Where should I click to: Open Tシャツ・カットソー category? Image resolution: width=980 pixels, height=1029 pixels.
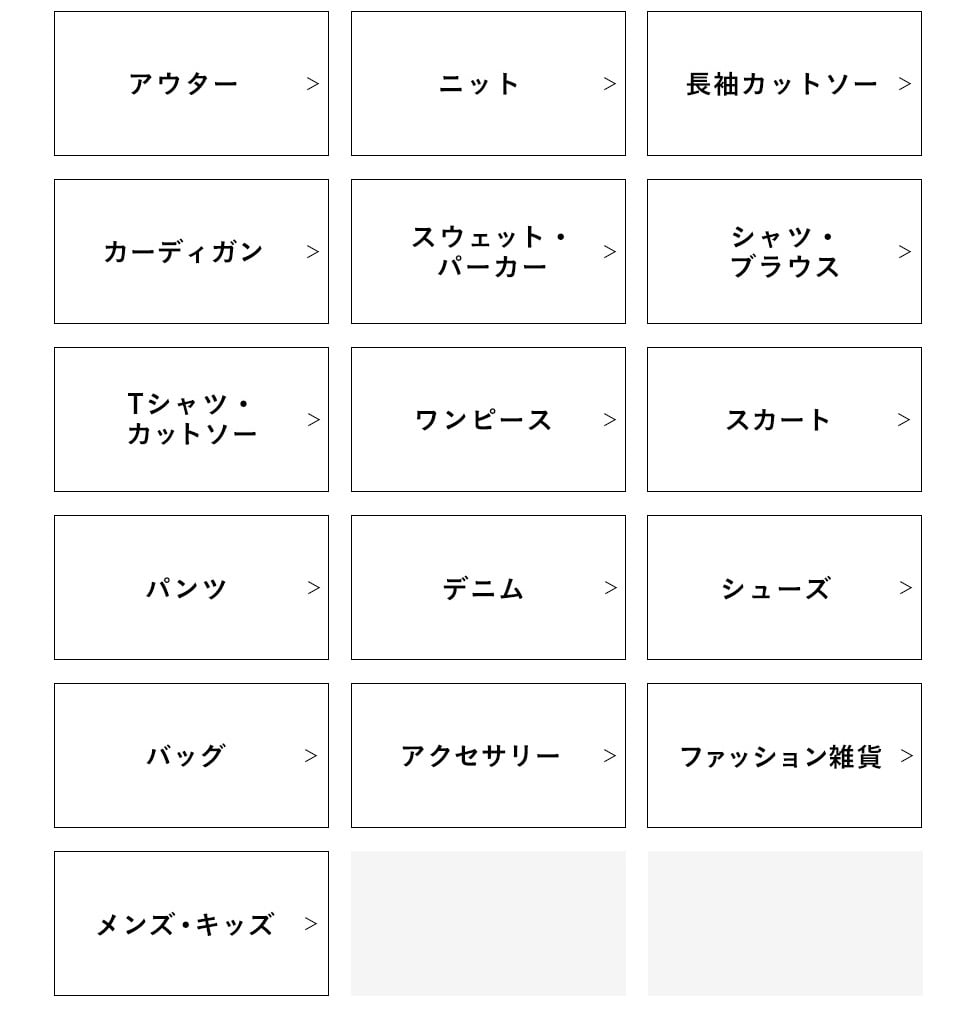(191, 420)
